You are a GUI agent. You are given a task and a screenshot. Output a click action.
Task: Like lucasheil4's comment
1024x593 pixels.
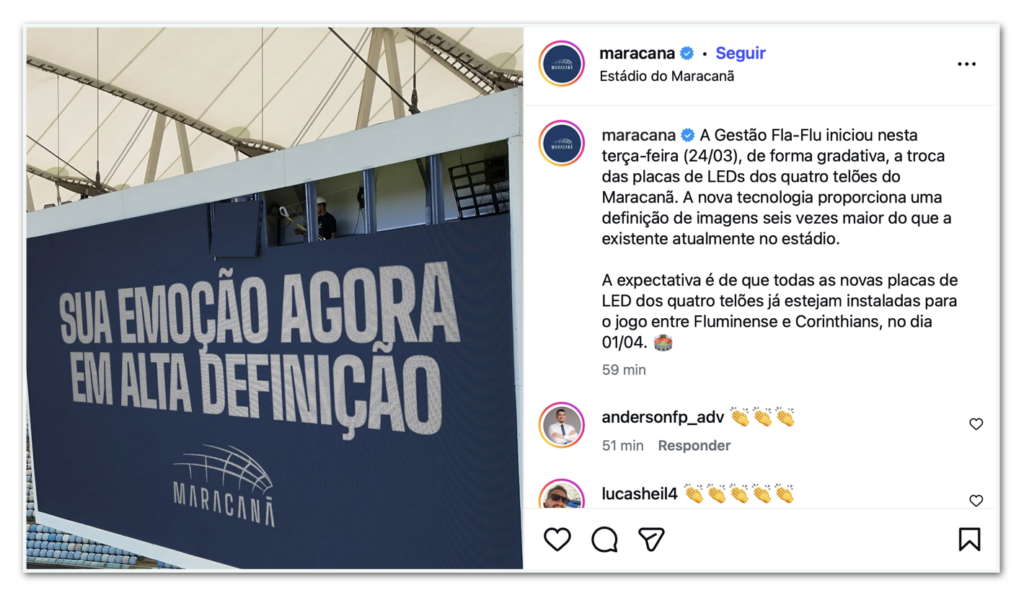(976, 500)
